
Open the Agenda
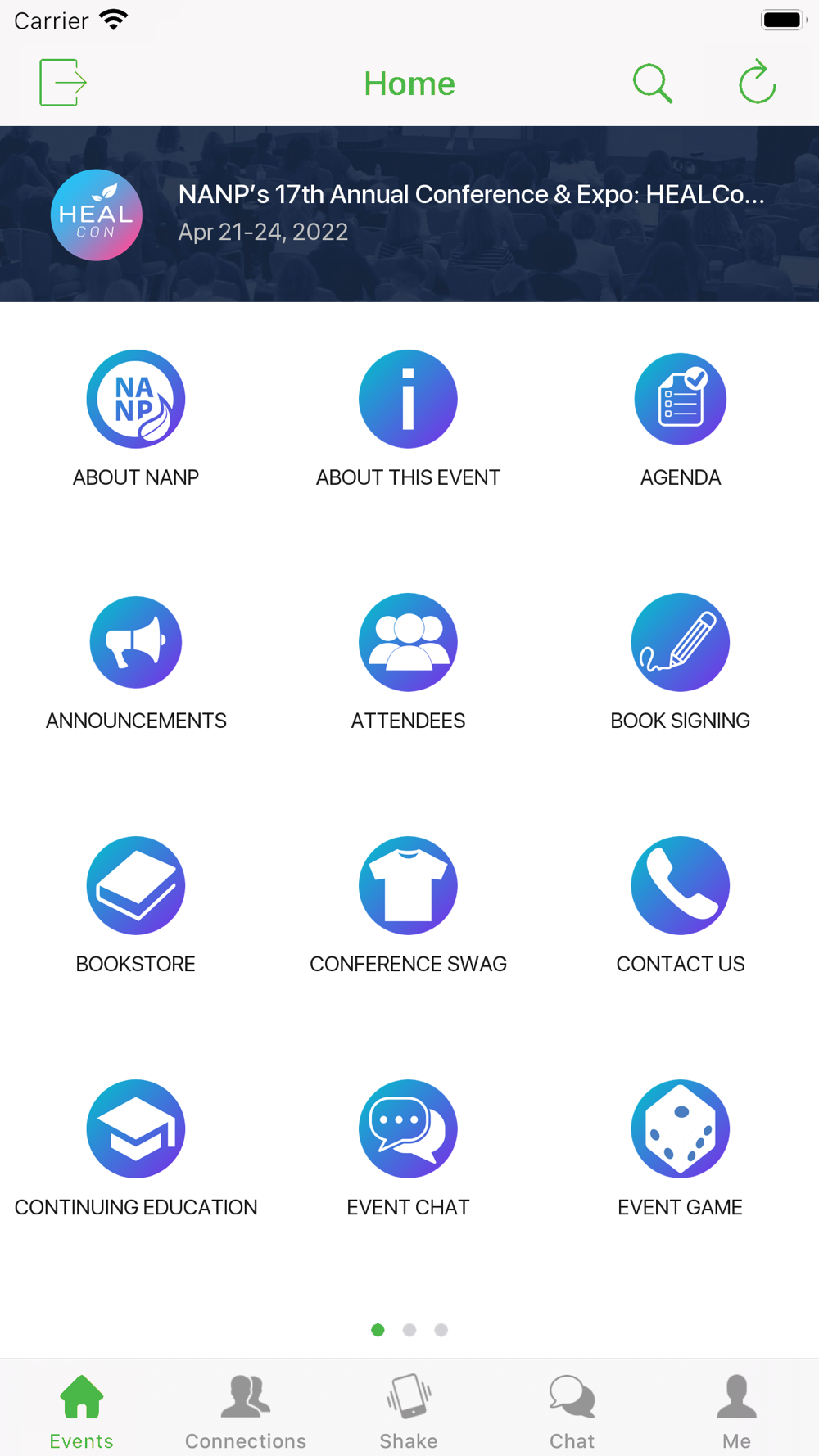[x=680, y=419]
